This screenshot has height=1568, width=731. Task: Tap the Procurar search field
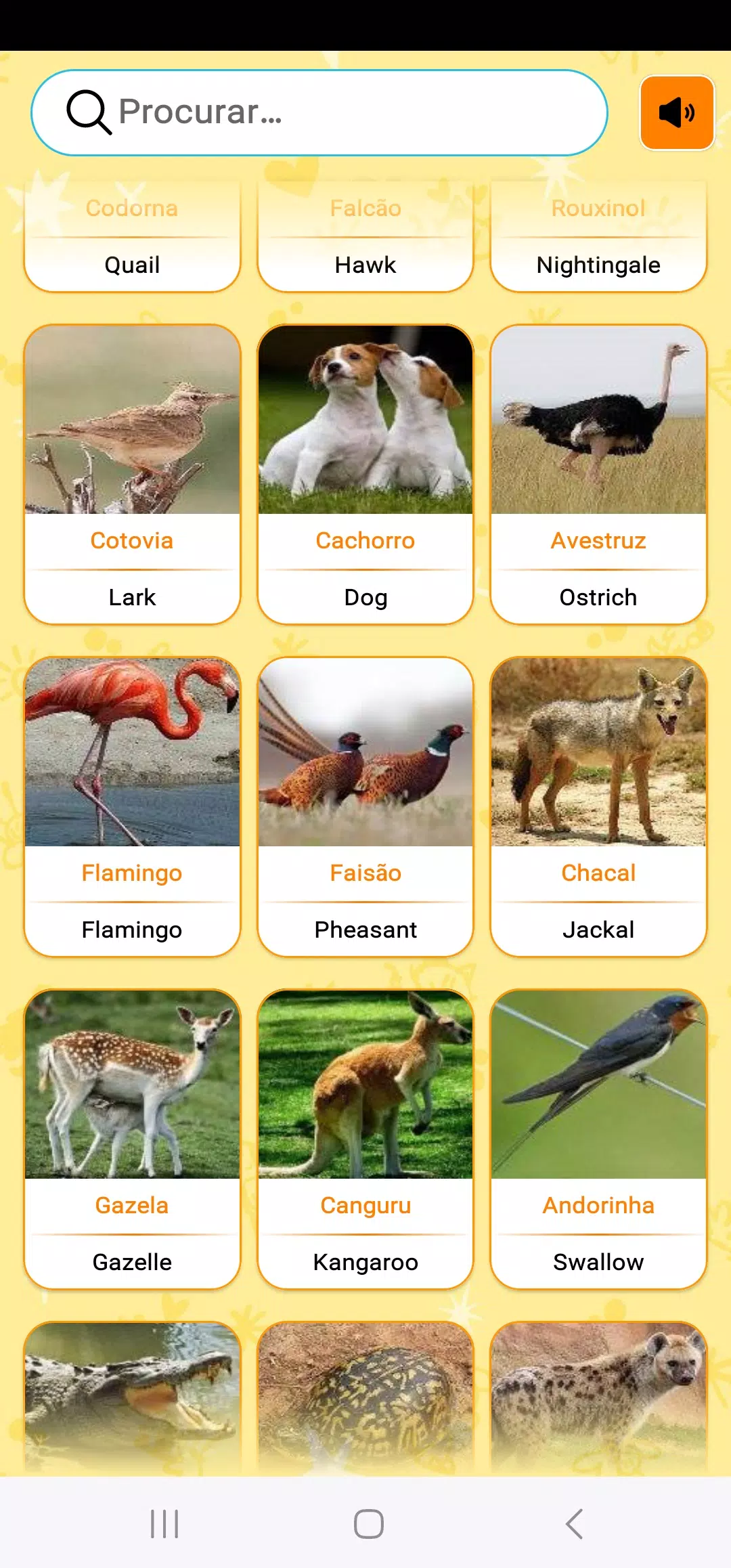point(318,112)
